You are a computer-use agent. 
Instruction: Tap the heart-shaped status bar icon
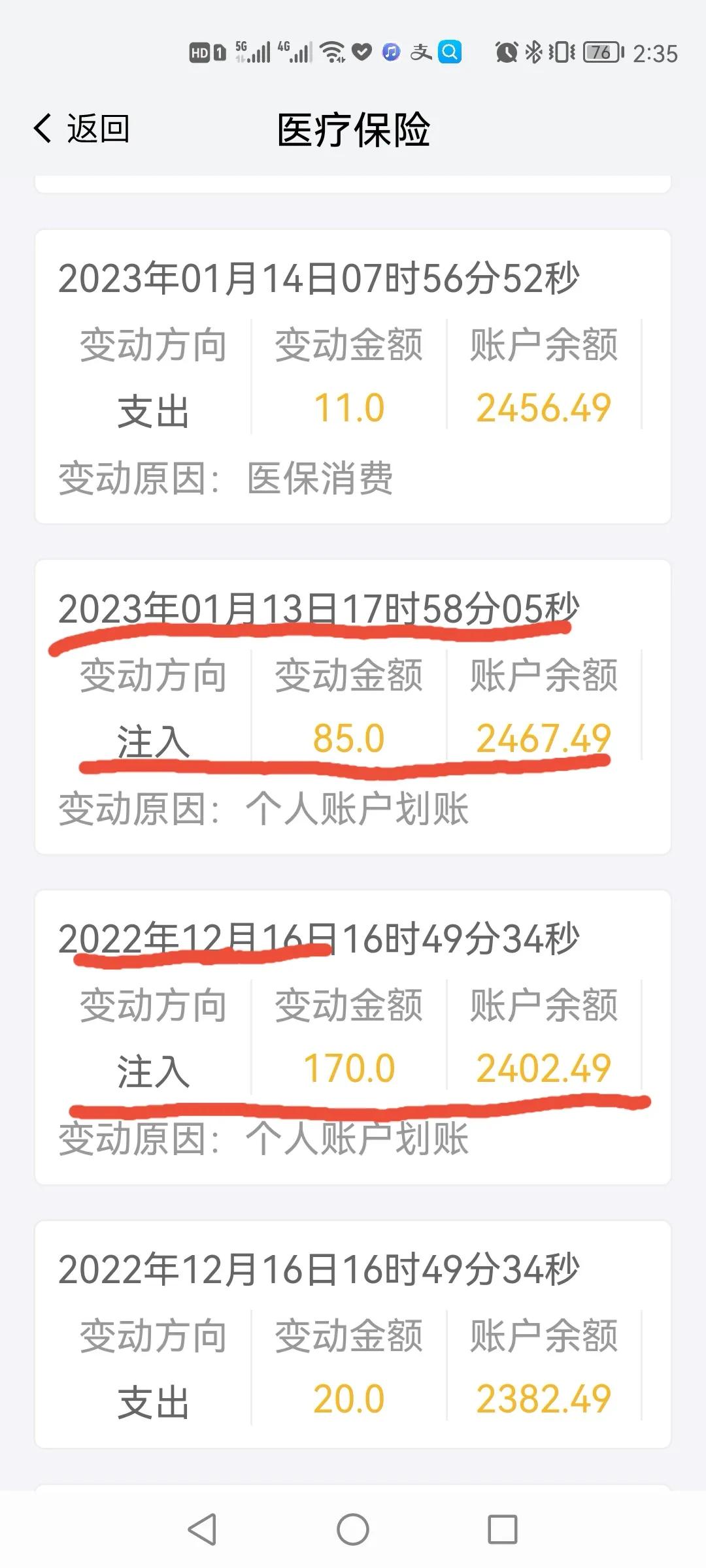361,52
